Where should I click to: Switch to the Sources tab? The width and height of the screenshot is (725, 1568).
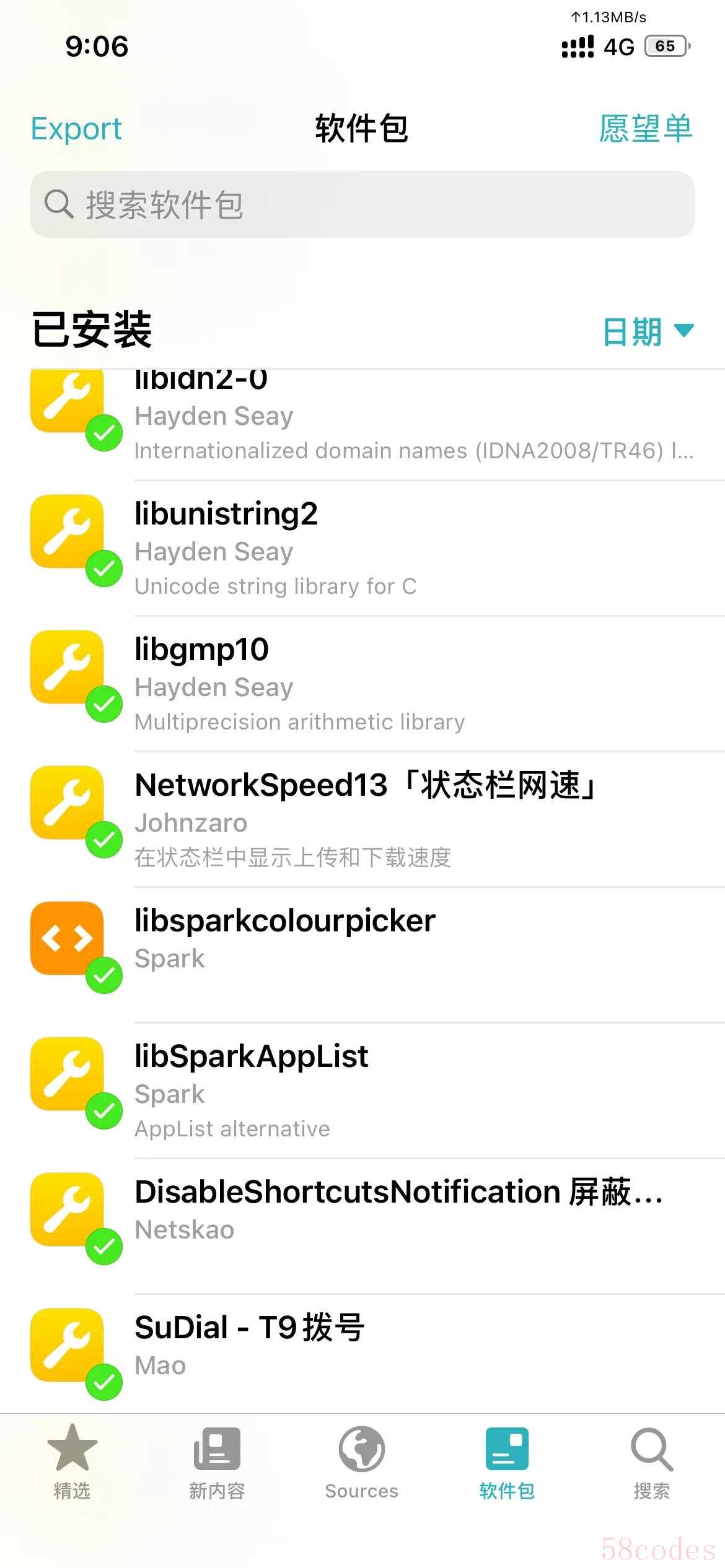(x=362, y=1463)
